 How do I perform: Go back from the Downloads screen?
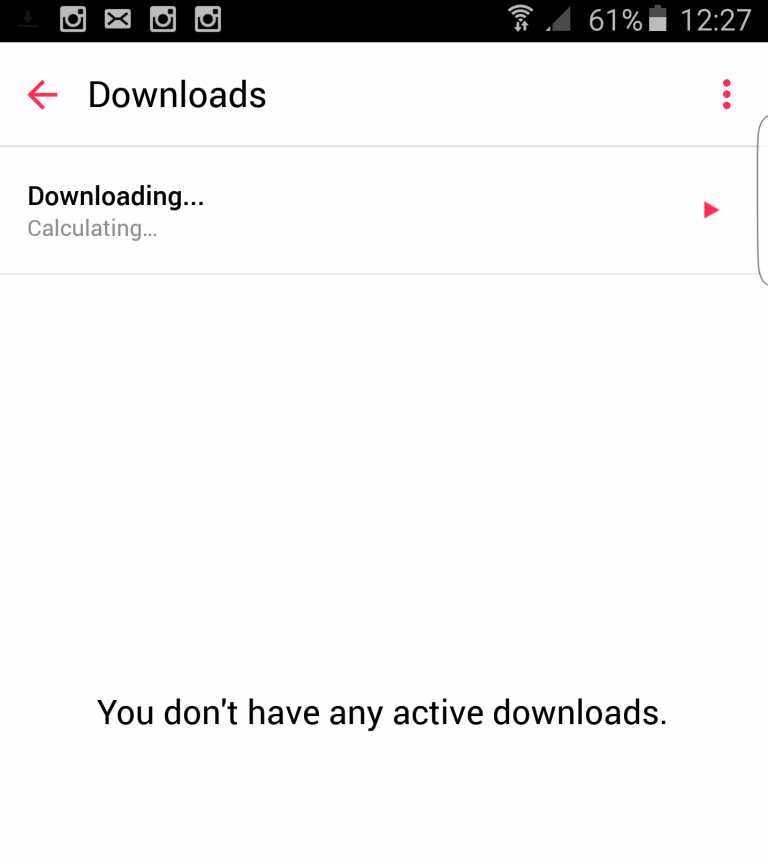click(x=42, y=95)
